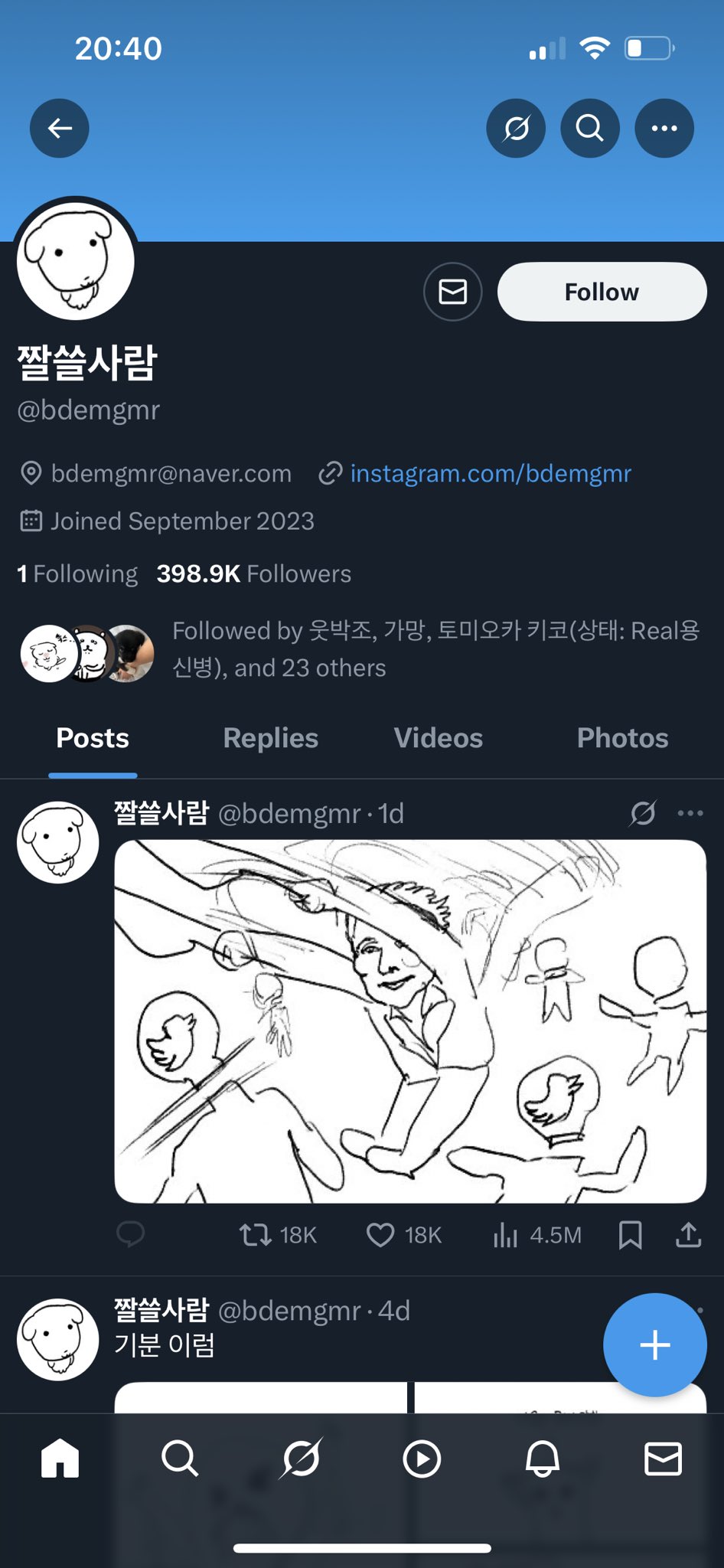The width and height of the screenshot is (724, 1568).
Task: Open the profile picture of 짤쓸사람
Action: (74, 260)
